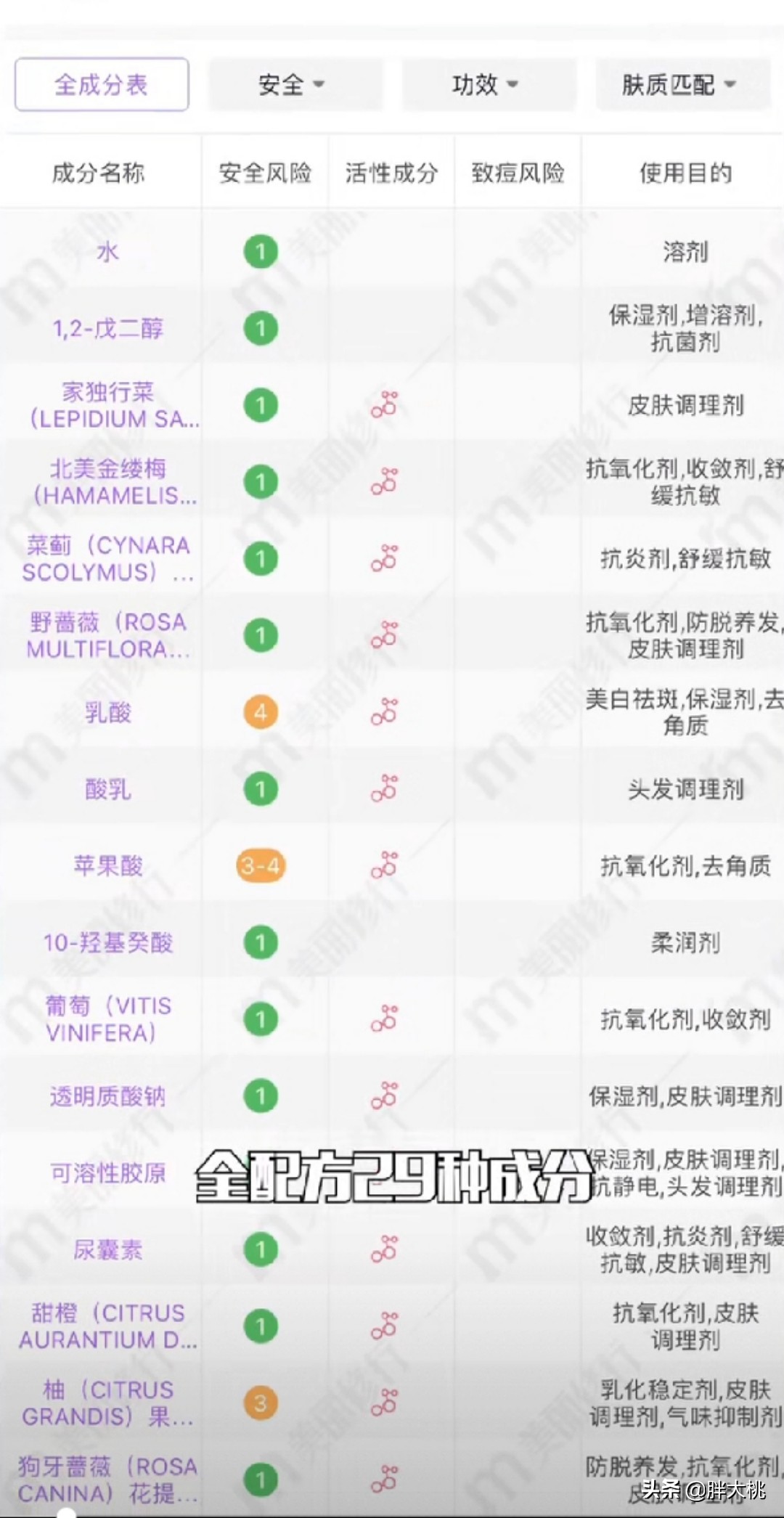Click the 安全风险 column header

263,173
